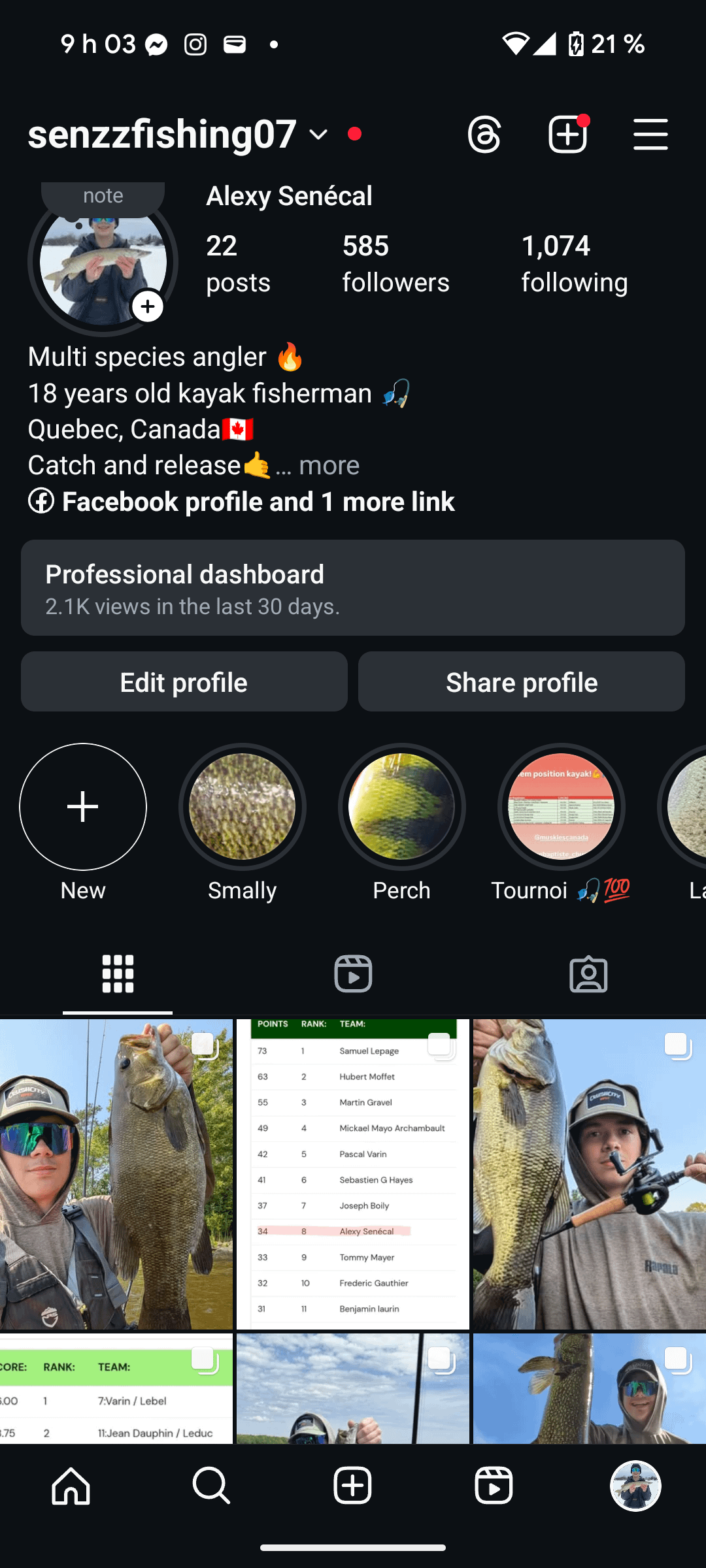Create a new post with the plus icon
706x1568 pixels.
click(567, 135)
